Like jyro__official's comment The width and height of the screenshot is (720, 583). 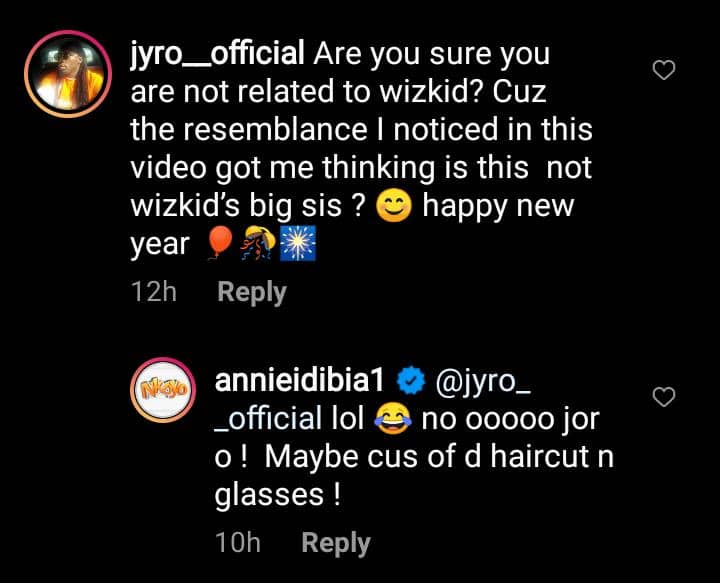pos(663,69)
